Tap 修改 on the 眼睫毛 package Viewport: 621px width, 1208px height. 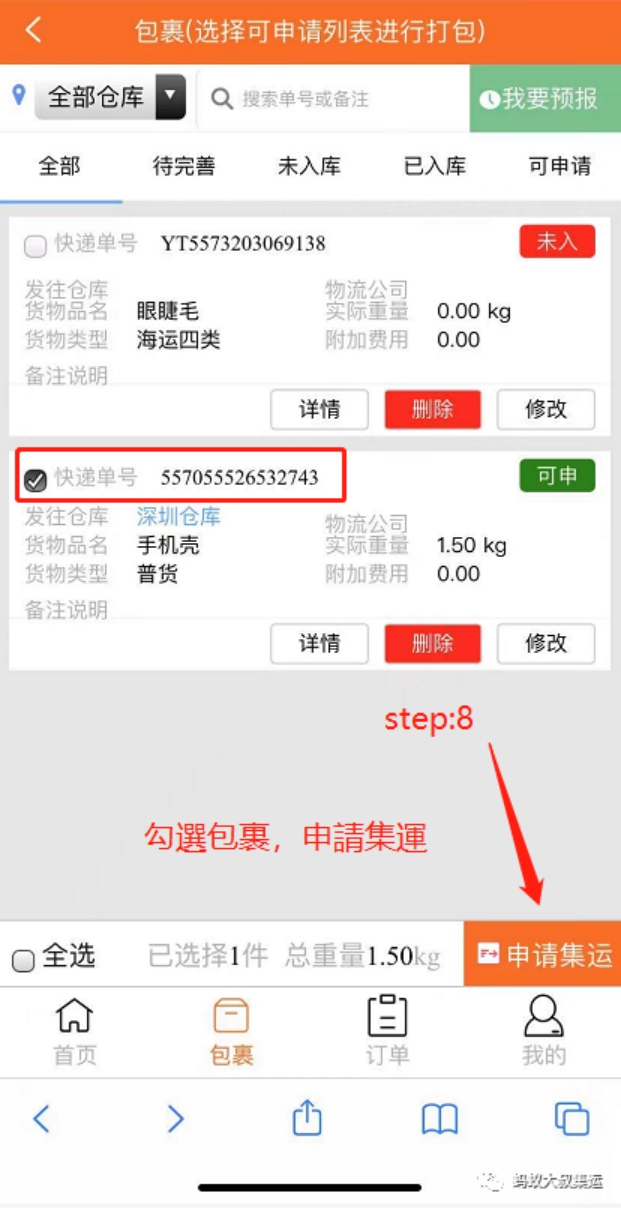(x=546, y=409)
